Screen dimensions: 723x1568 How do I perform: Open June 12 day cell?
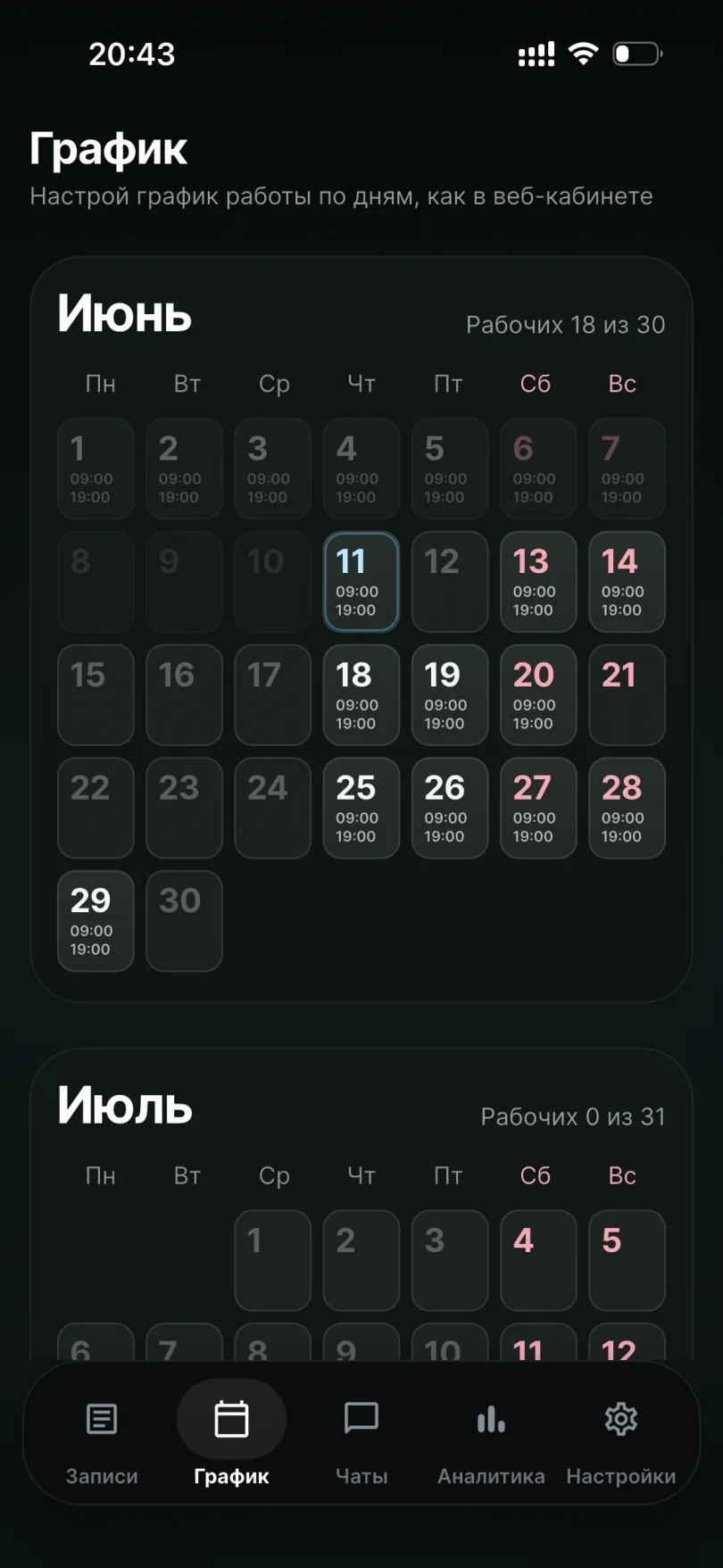coord(450,582)
